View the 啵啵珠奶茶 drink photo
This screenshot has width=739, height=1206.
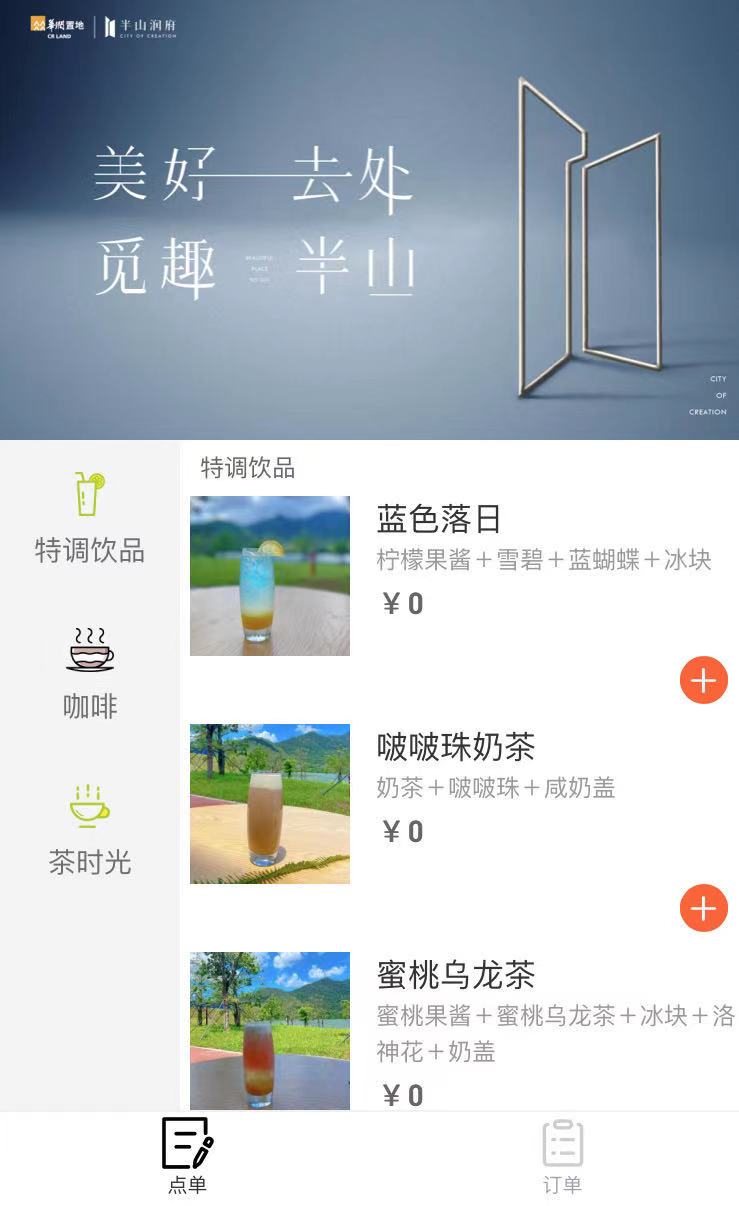point(270,804)
